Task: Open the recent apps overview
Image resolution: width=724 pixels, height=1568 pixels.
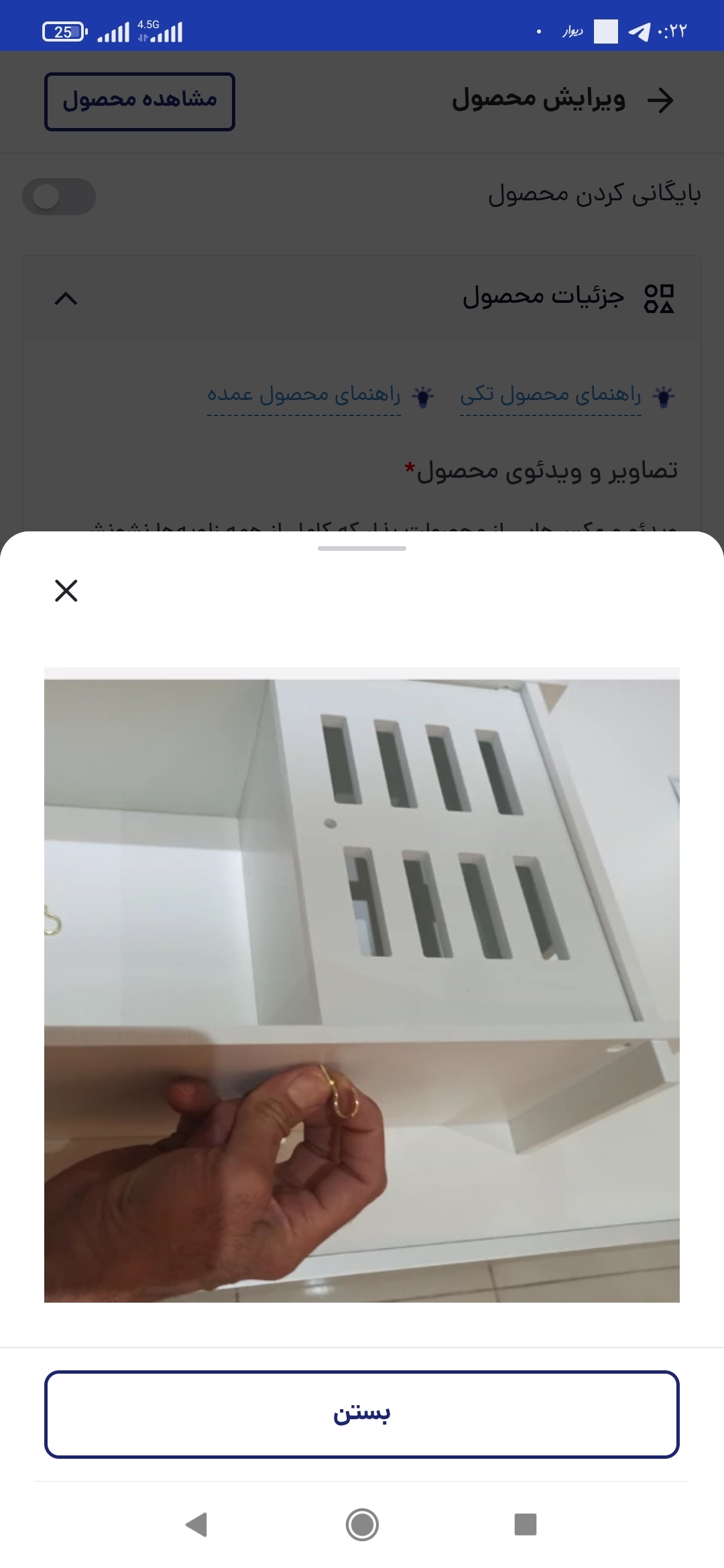Action: coord(526,1524)
